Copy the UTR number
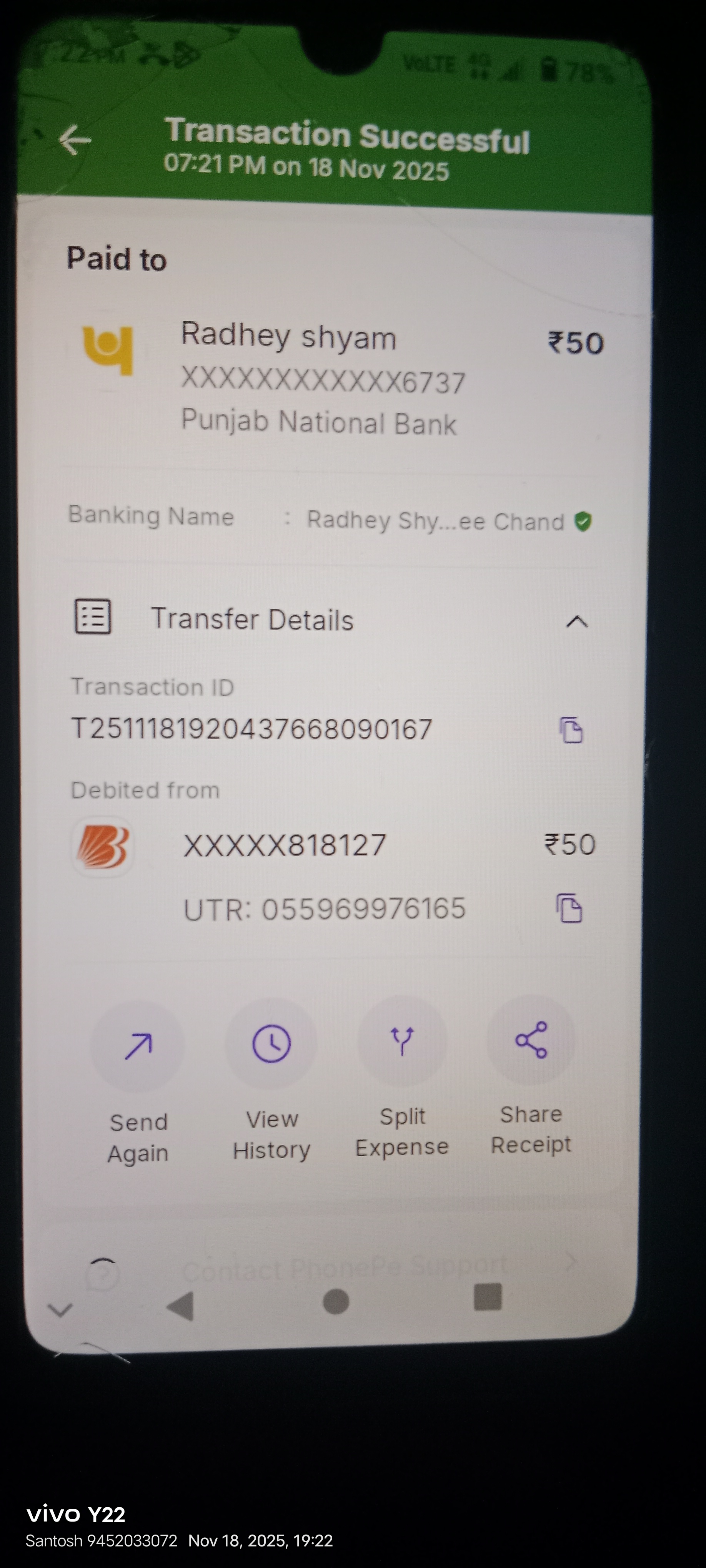The image size is (706, 1568). point(569,909)
